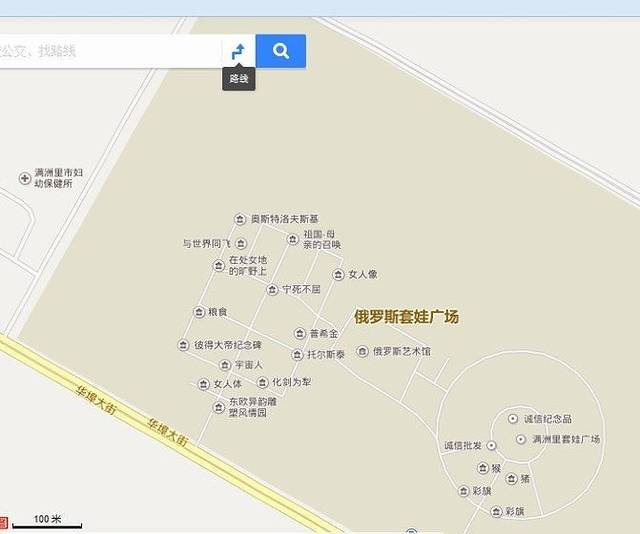Open the 宁死不屈 marker

tap(271, 290)
